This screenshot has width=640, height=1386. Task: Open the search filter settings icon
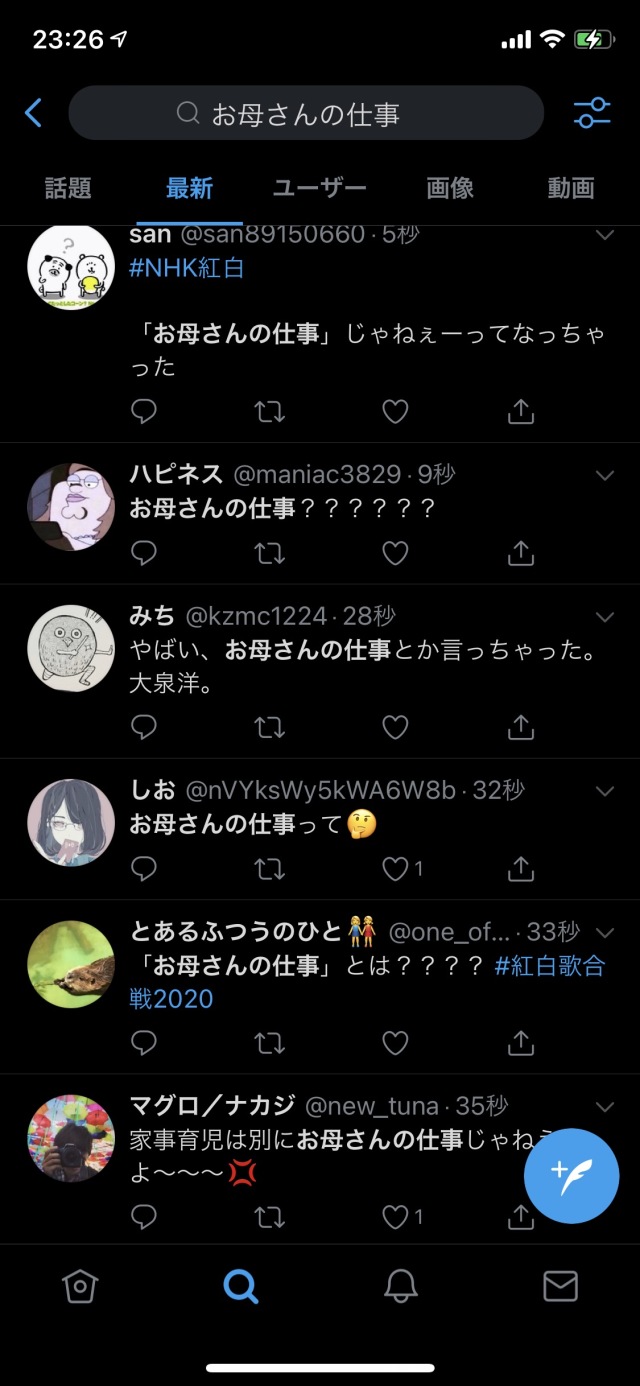point(592,113)
